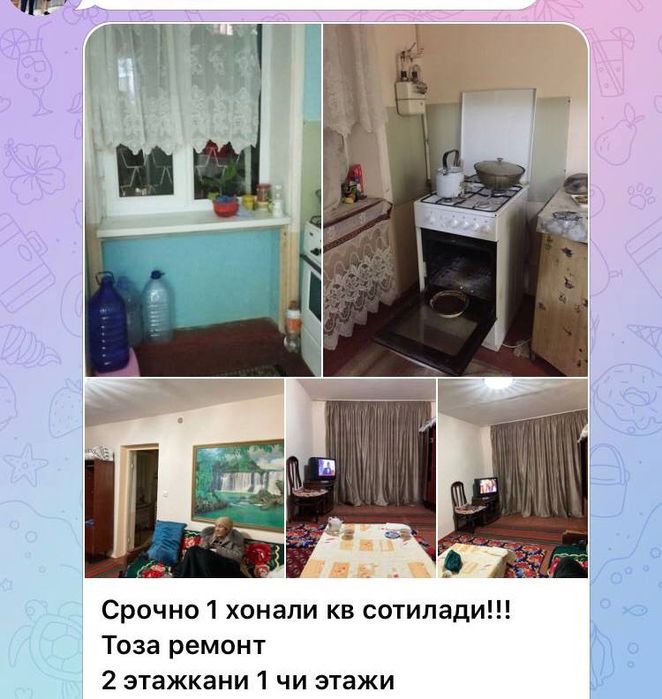Open the photo of the white gas stove
Viewport: 662px width, 699px height.
pyautogui.click(x=455, y=200)
